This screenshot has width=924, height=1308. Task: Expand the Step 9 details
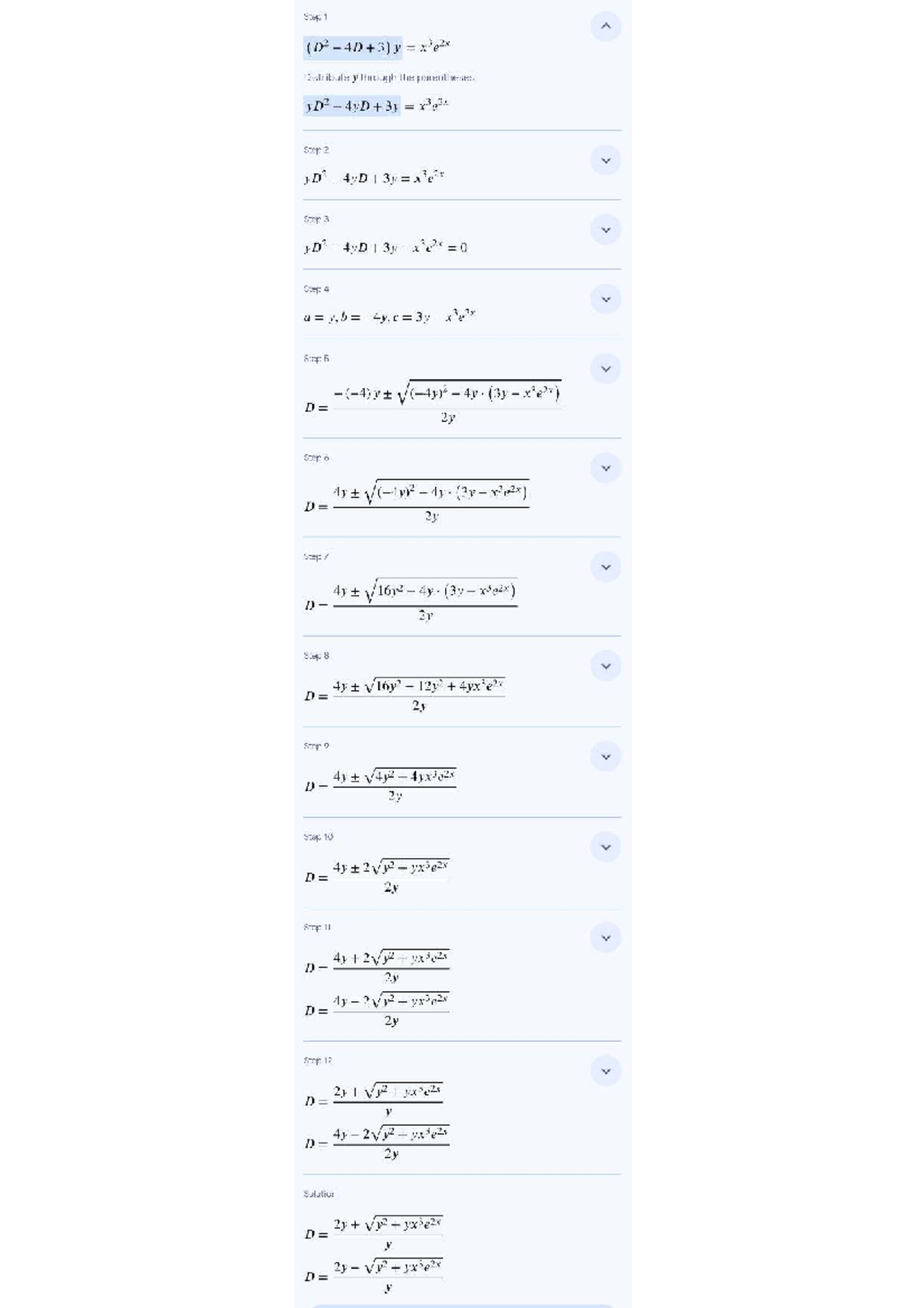(x=605, y=756)
